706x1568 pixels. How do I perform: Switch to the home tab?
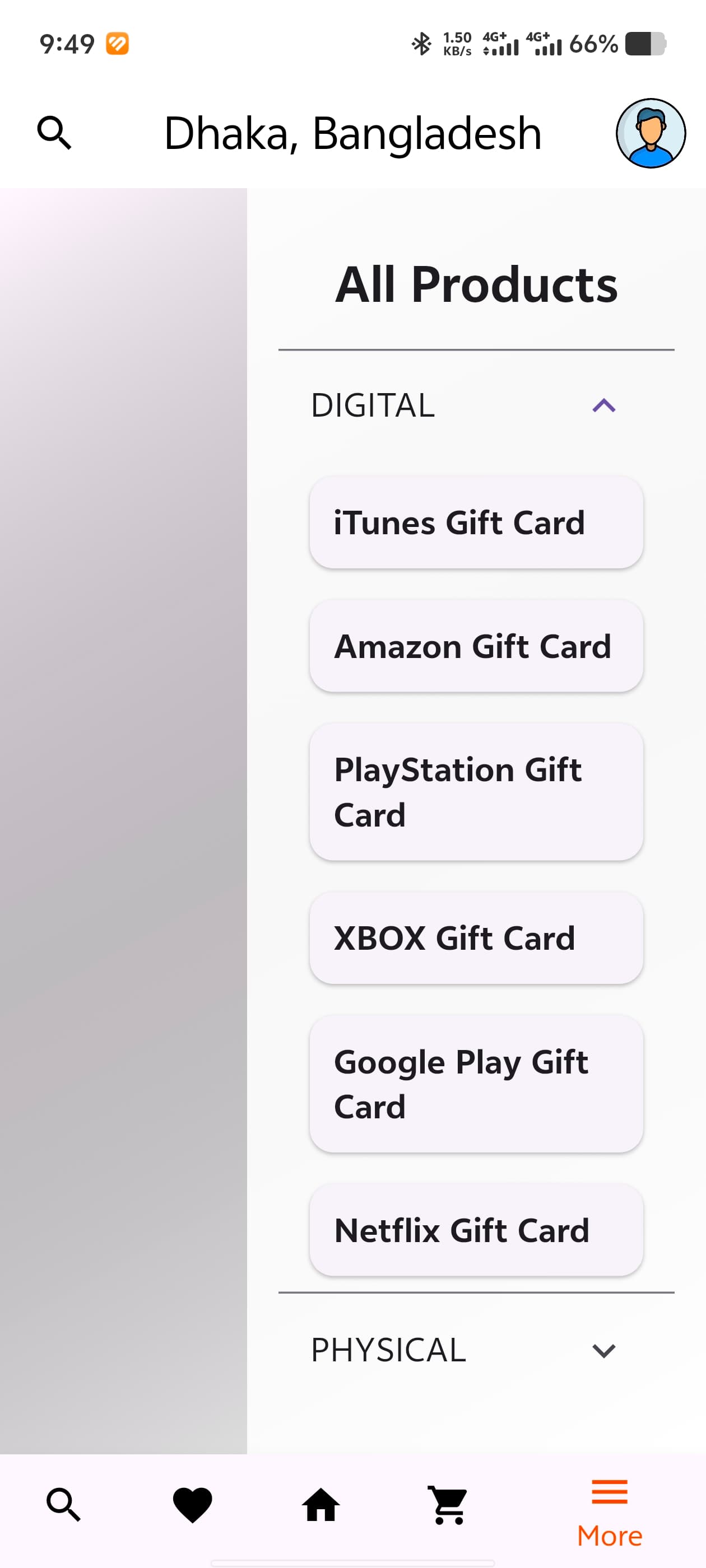(321, 1505)
